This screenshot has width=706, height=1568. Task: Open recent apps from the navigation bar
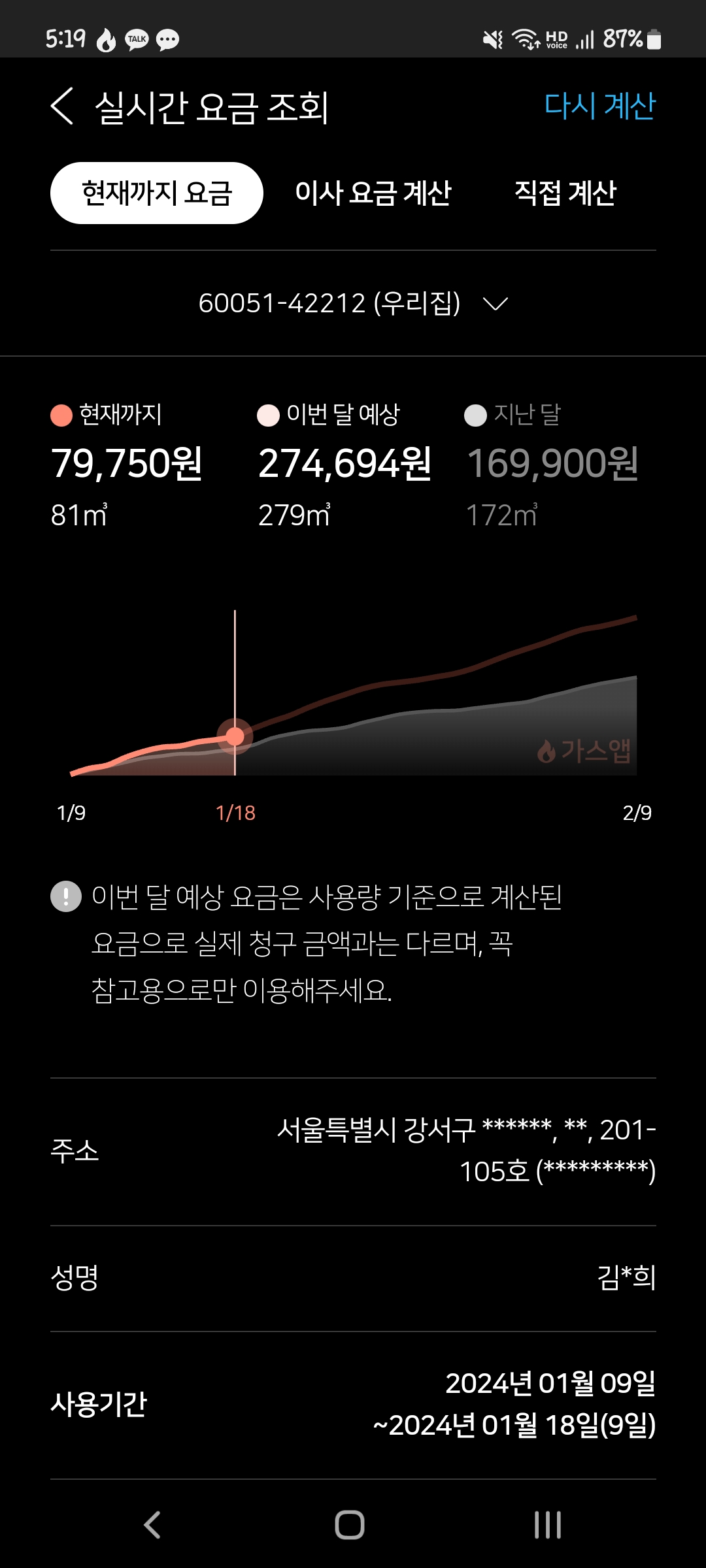pyautogui.click(x=548, y=1526)
